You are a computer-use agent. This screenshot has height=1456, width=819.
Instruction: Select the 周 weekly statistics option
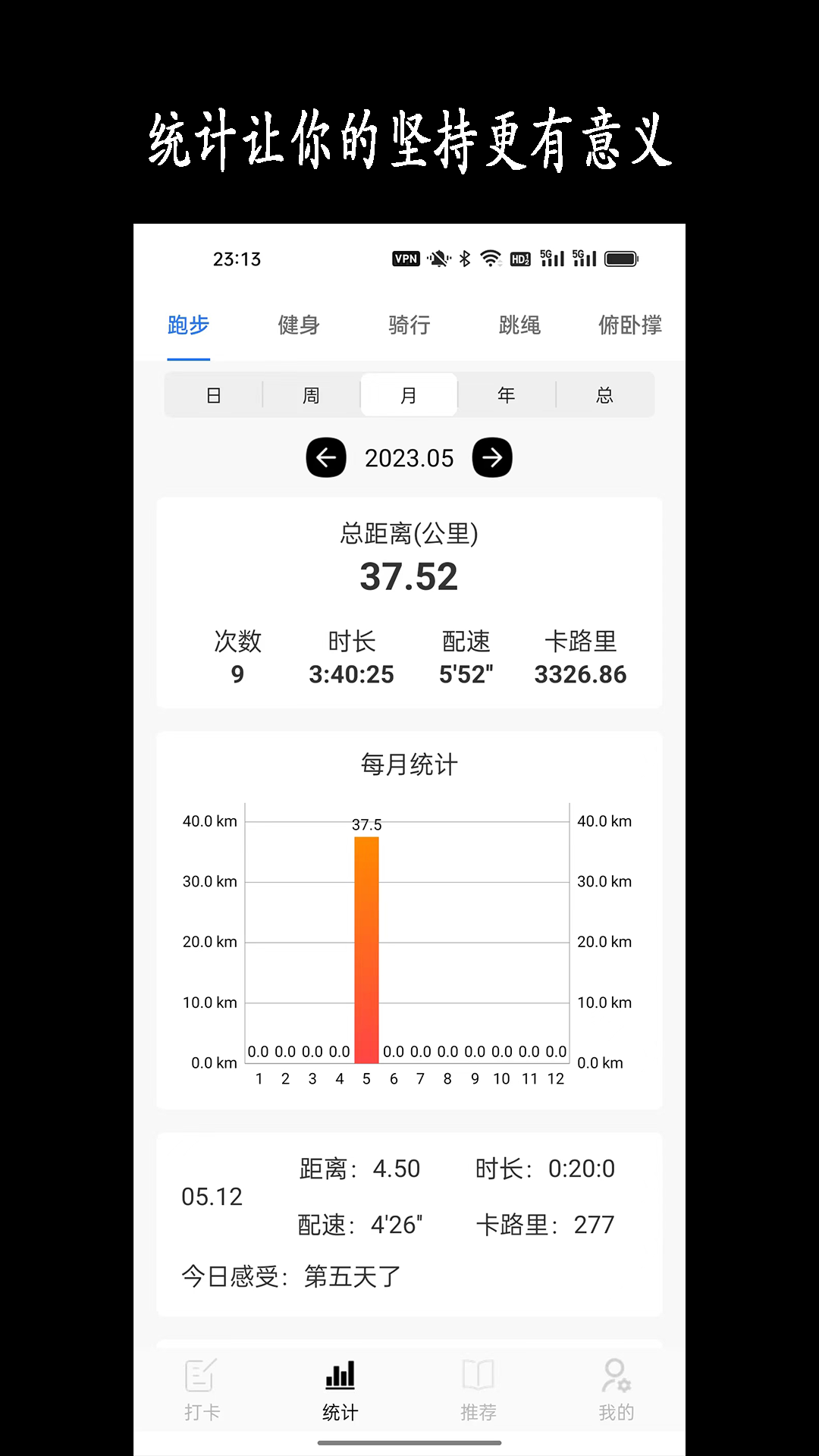311,394
